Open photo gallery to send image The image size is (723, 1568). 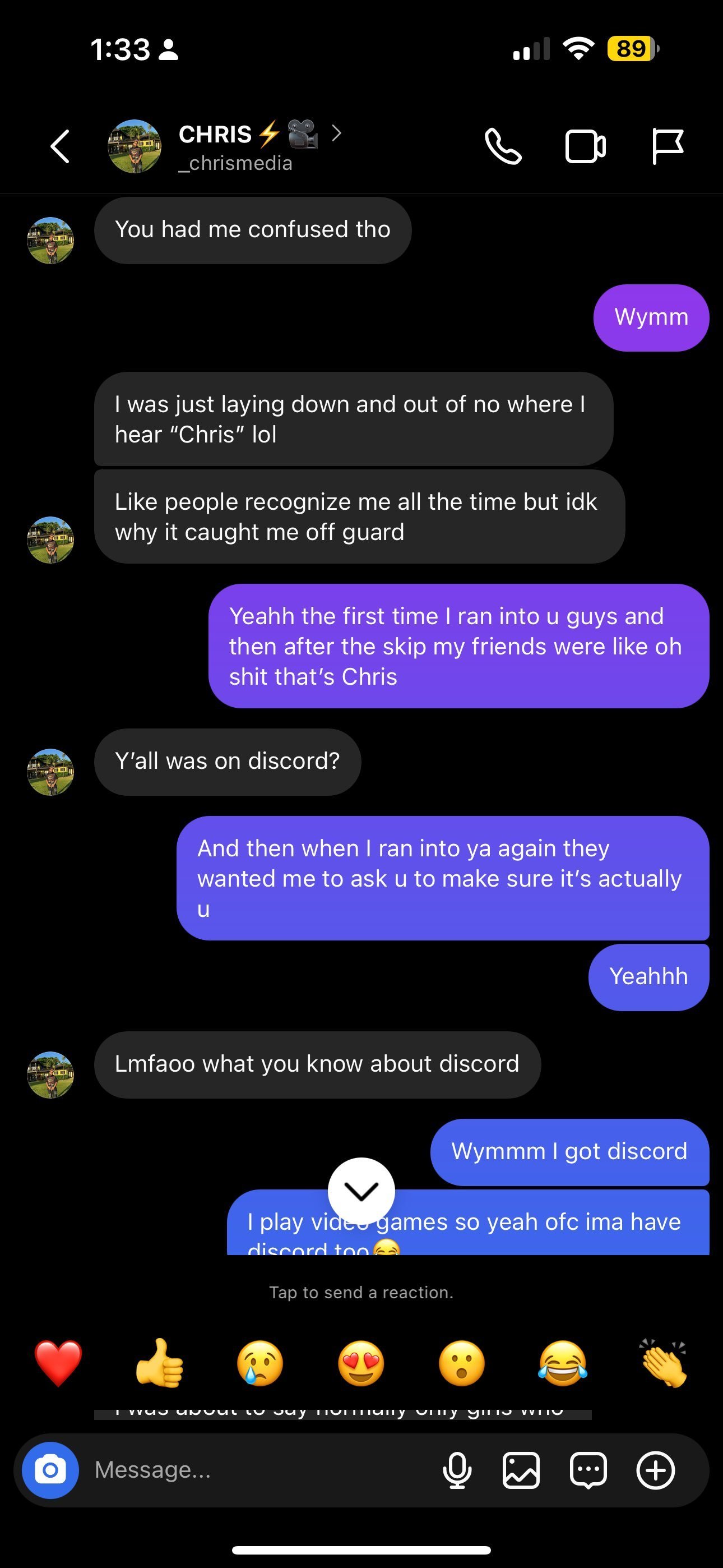coord(521,1470)
